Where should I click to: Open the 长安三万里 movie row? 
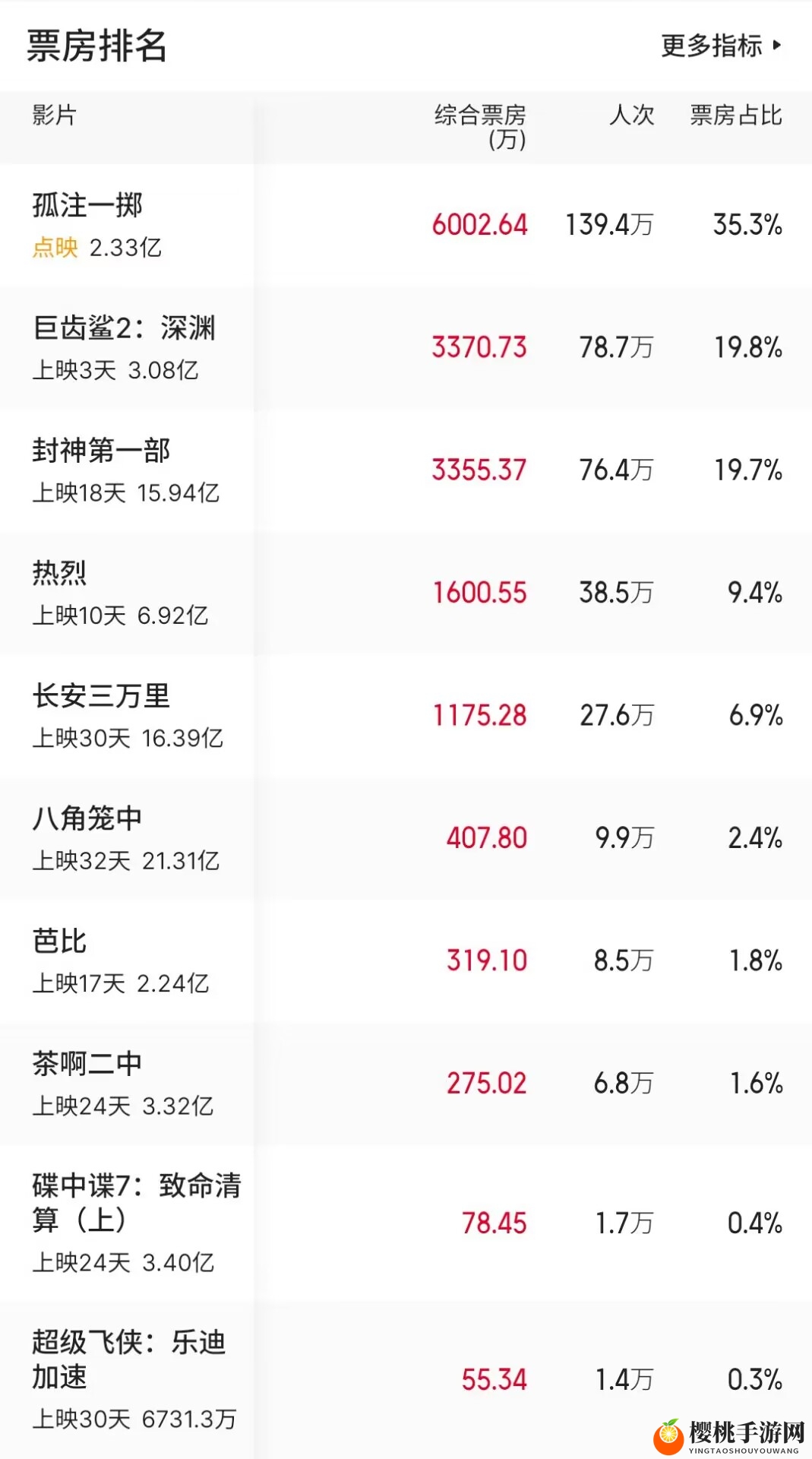[x=406, y=716]
